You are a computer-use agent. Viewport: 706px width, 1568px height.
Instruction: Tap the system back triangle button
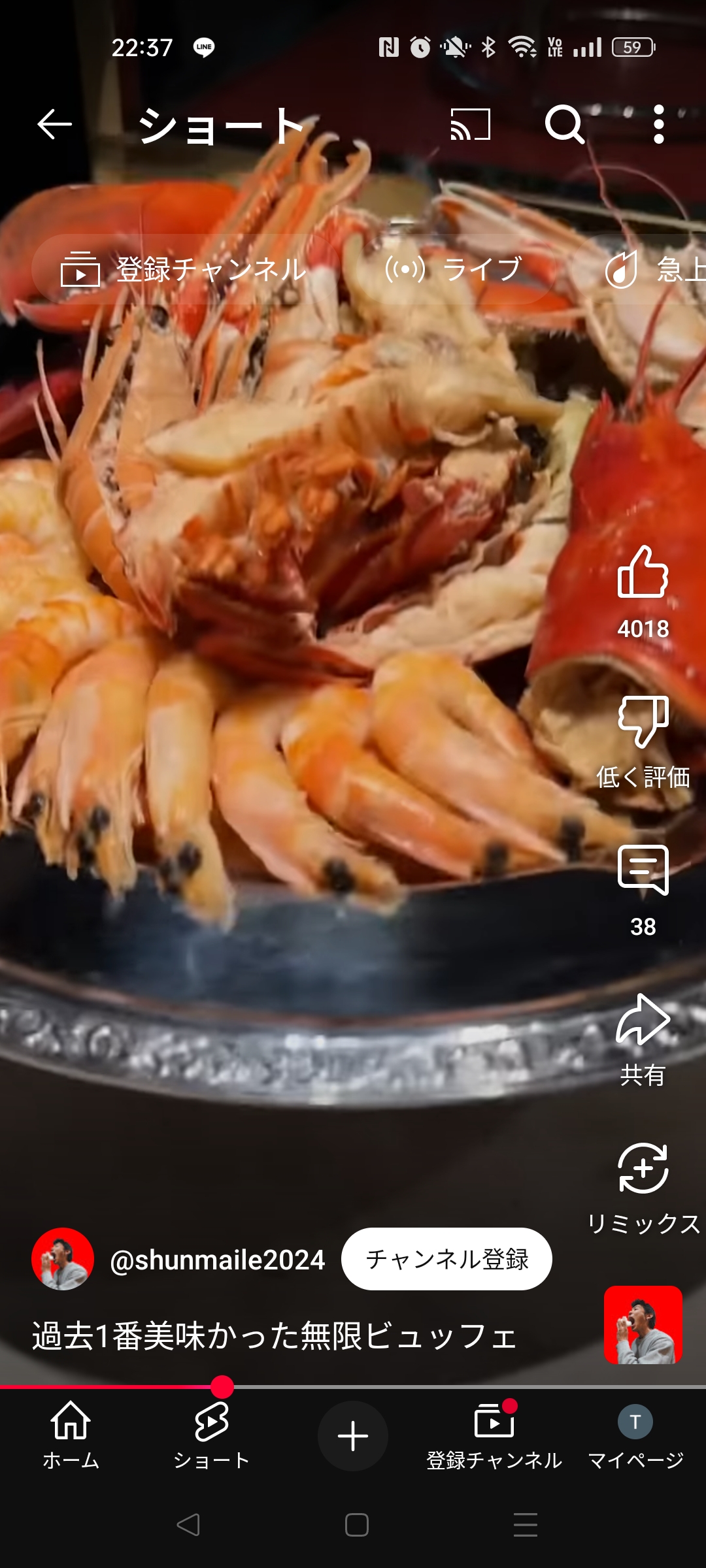(188, 1525)
